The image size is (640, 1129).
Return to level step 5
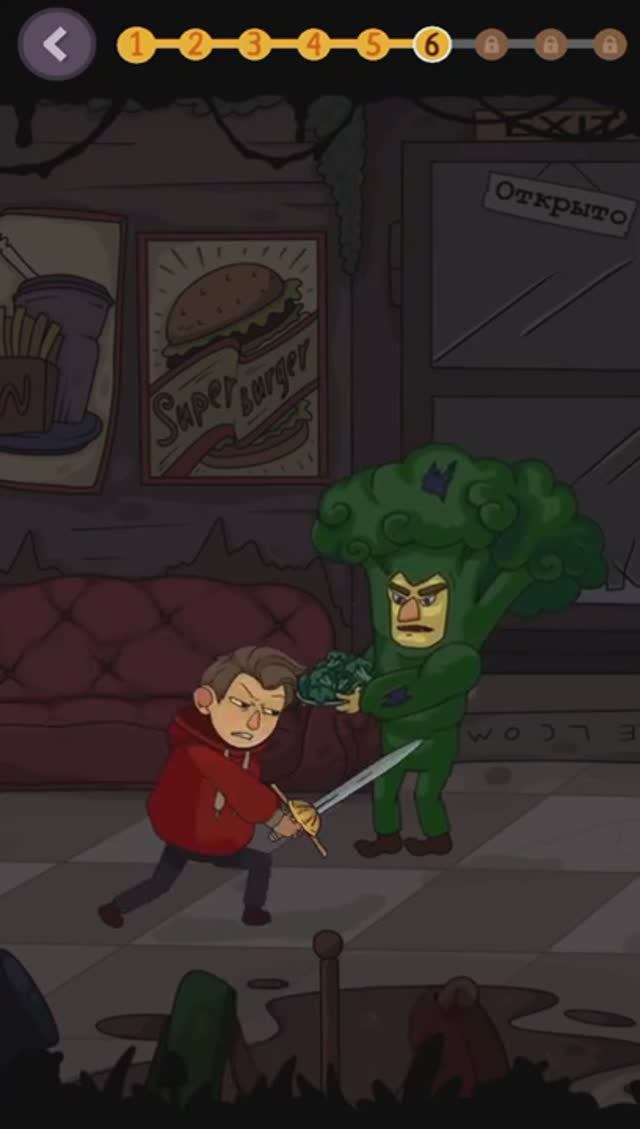coord(372,44)
